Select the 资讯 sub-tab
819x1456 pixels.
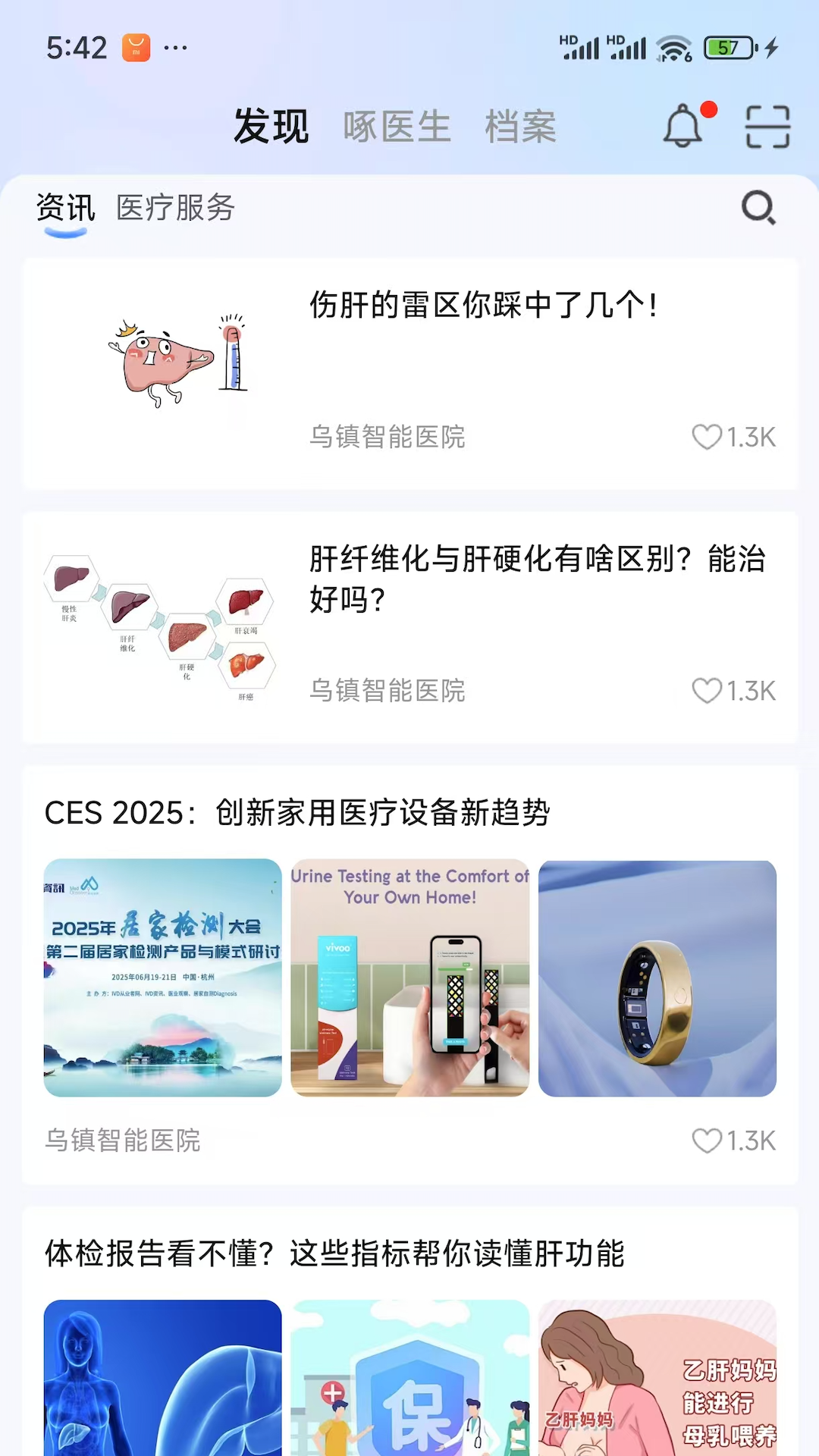(x=64, y=206)
